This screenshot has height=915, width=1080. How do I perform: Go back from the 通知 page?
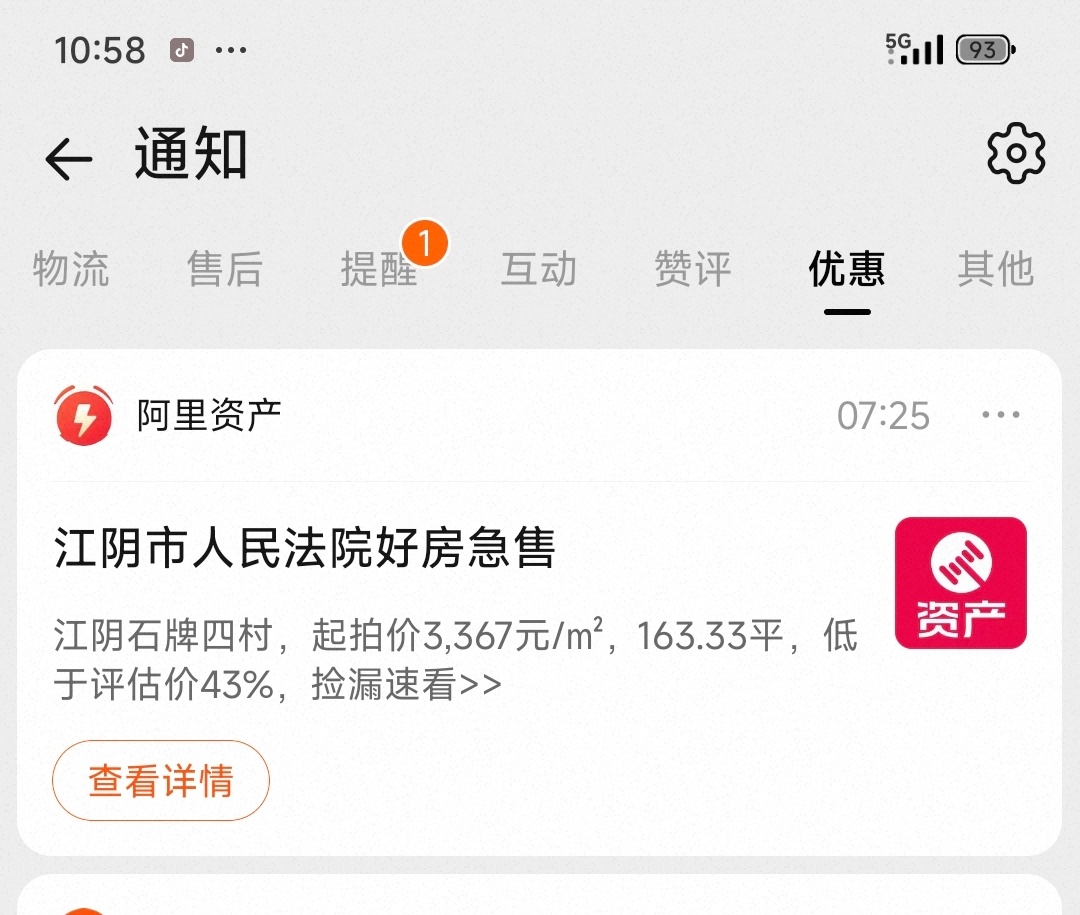click(x=68, y=158)
